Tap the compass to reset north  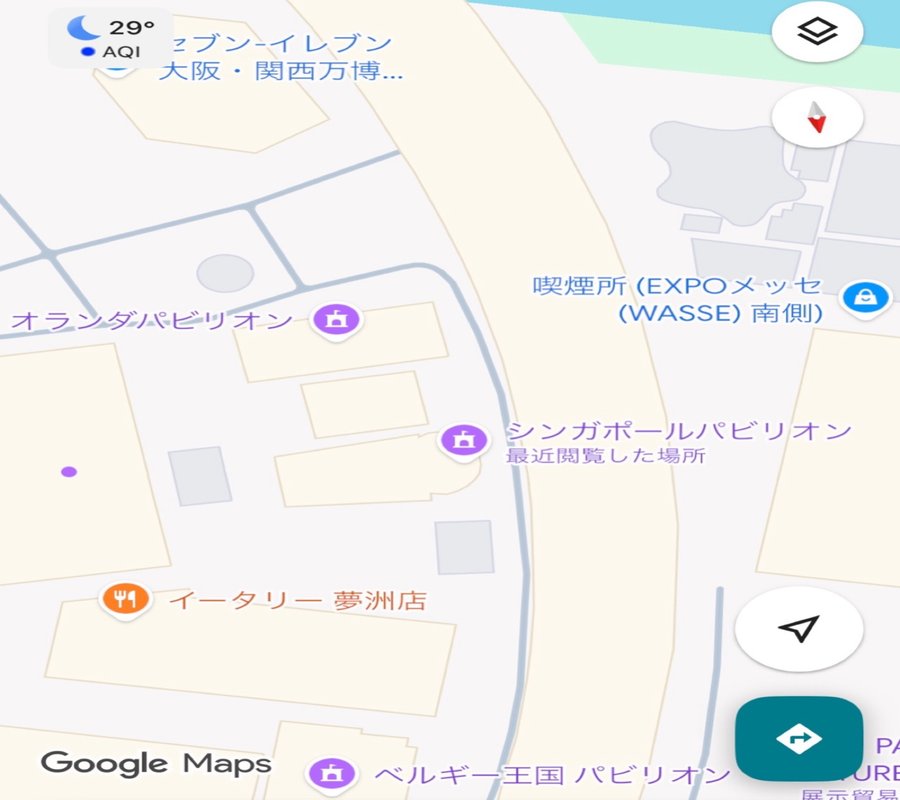[817, 118]
